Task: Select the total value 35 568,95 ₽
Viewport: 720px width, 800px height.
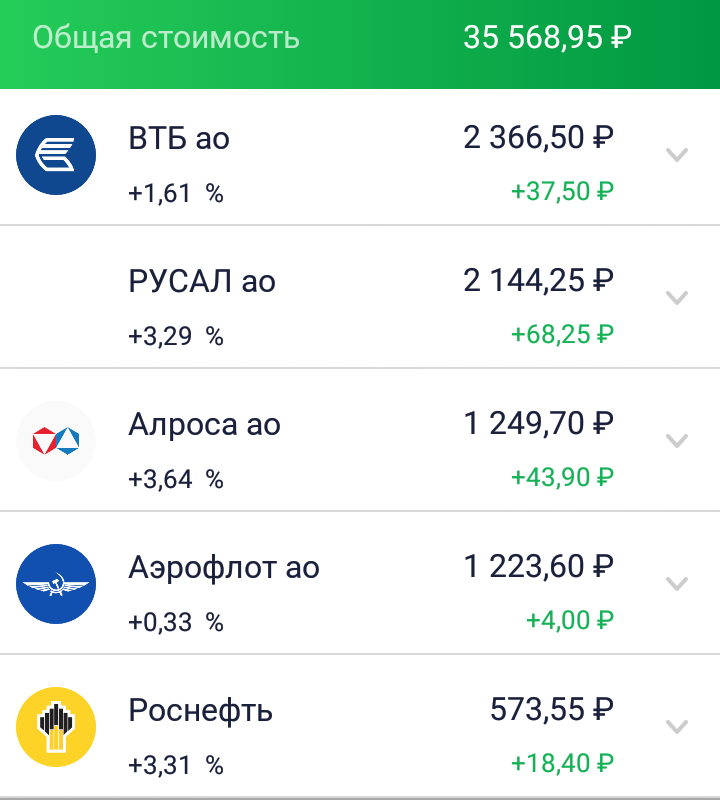Action: (546, 40)
